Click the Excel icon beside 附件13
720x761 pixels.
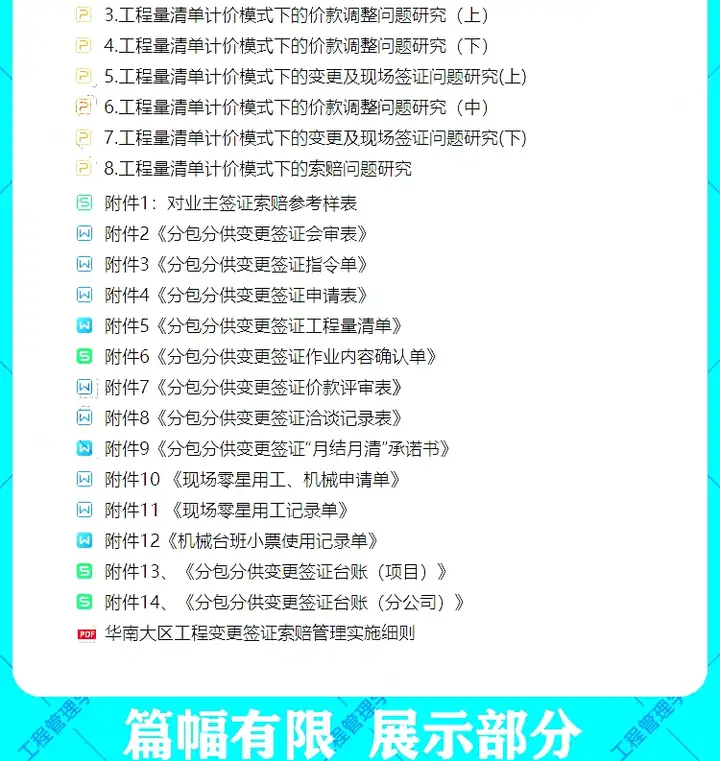pos(85,572)
